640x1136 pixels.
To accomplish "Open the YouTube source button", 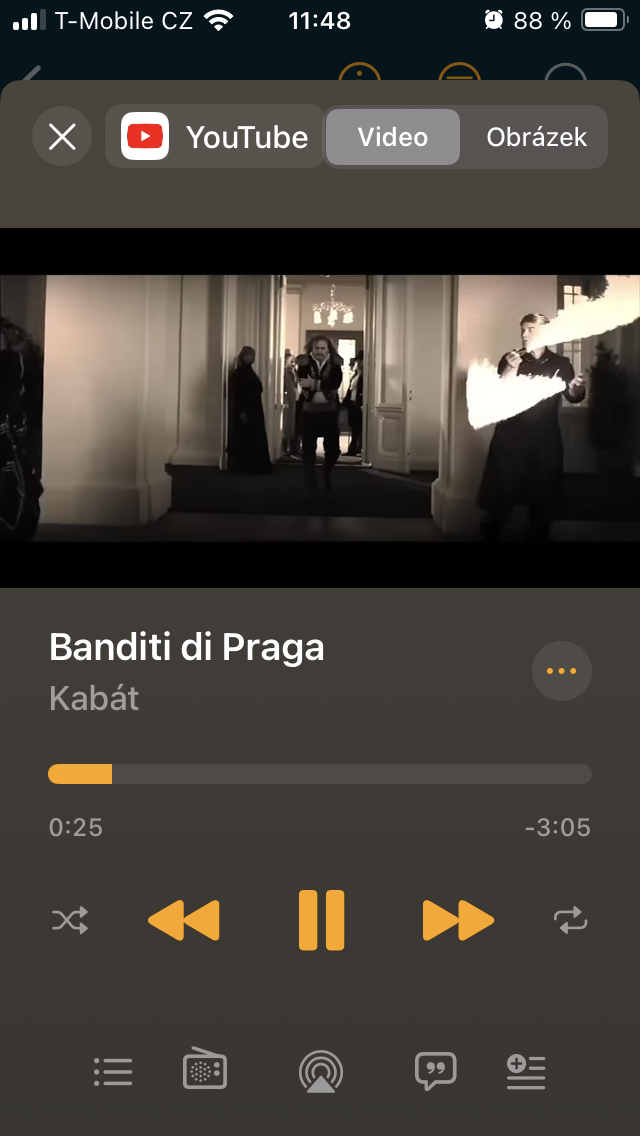I will click(x=215, y=137).
